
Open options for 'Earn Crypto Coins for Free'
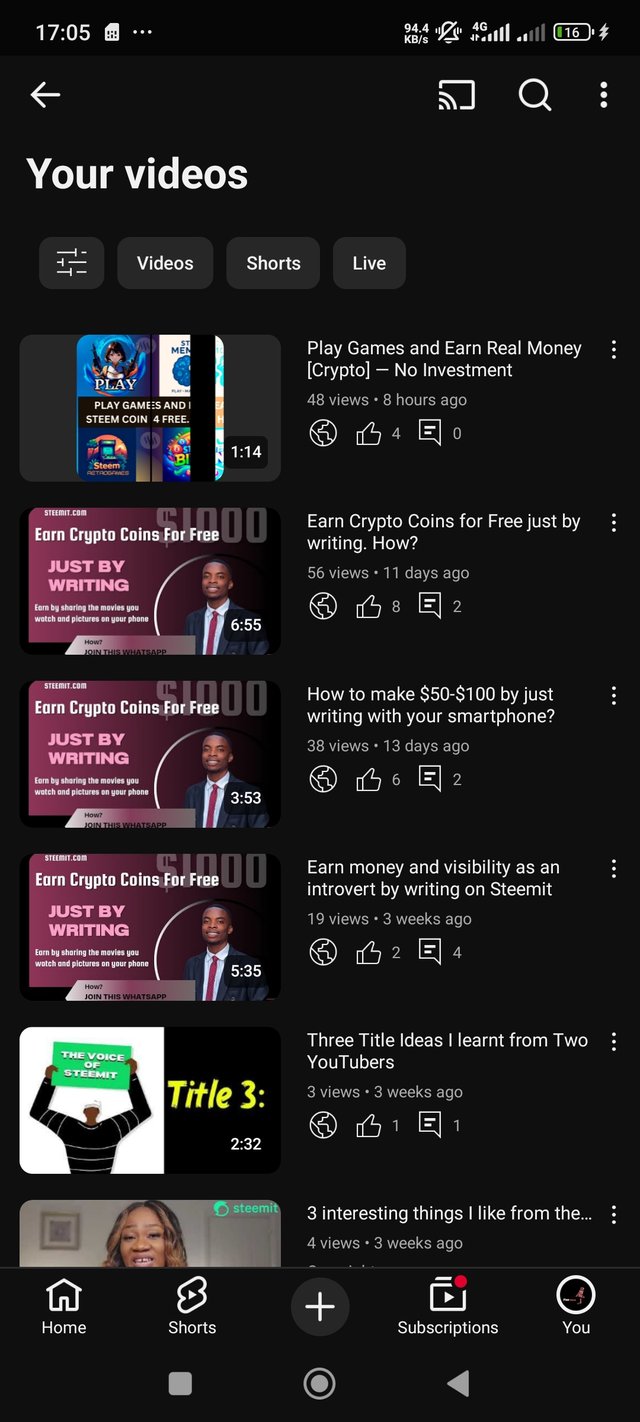[613, 522]
